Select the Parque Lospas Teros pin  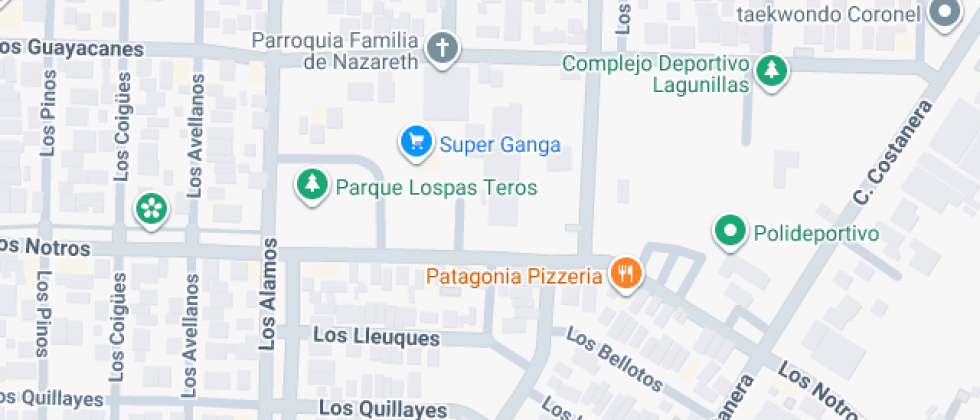(314, 184)
